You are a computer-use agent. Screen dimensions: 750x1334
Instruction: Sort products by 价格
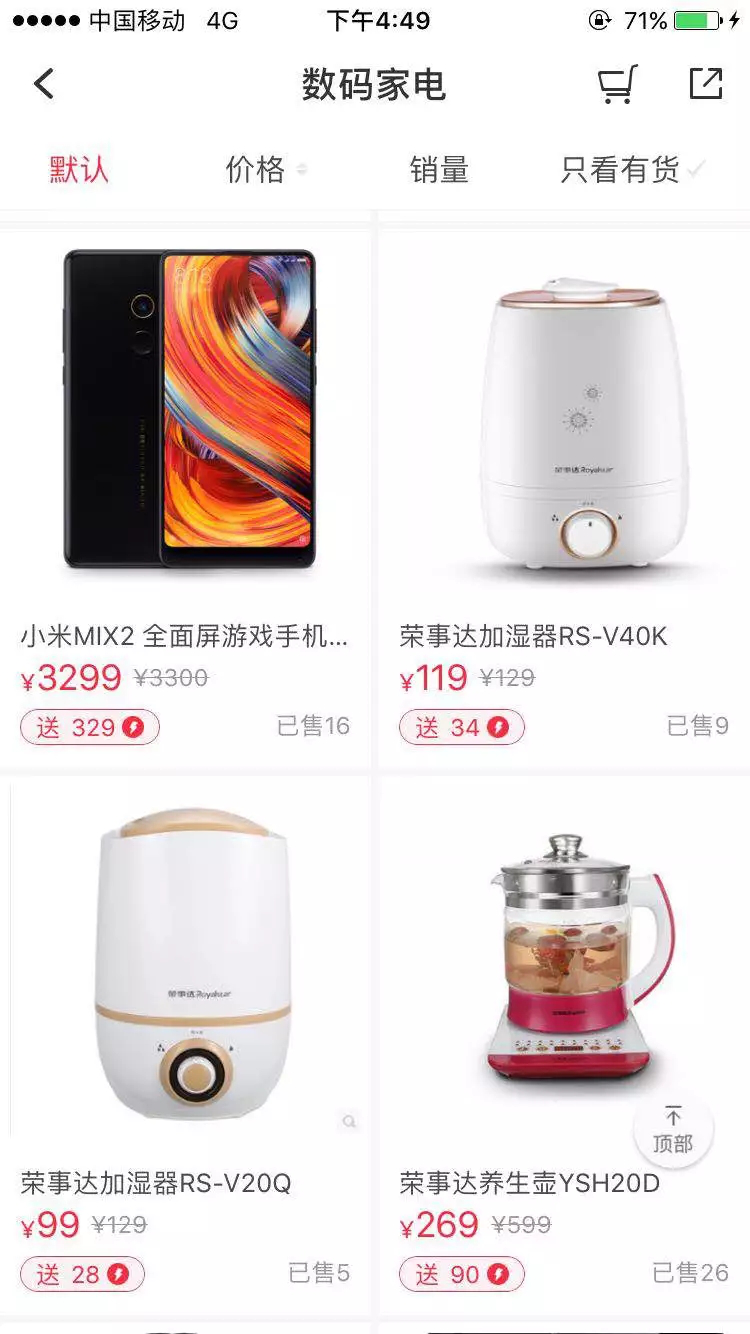[256, 169]
